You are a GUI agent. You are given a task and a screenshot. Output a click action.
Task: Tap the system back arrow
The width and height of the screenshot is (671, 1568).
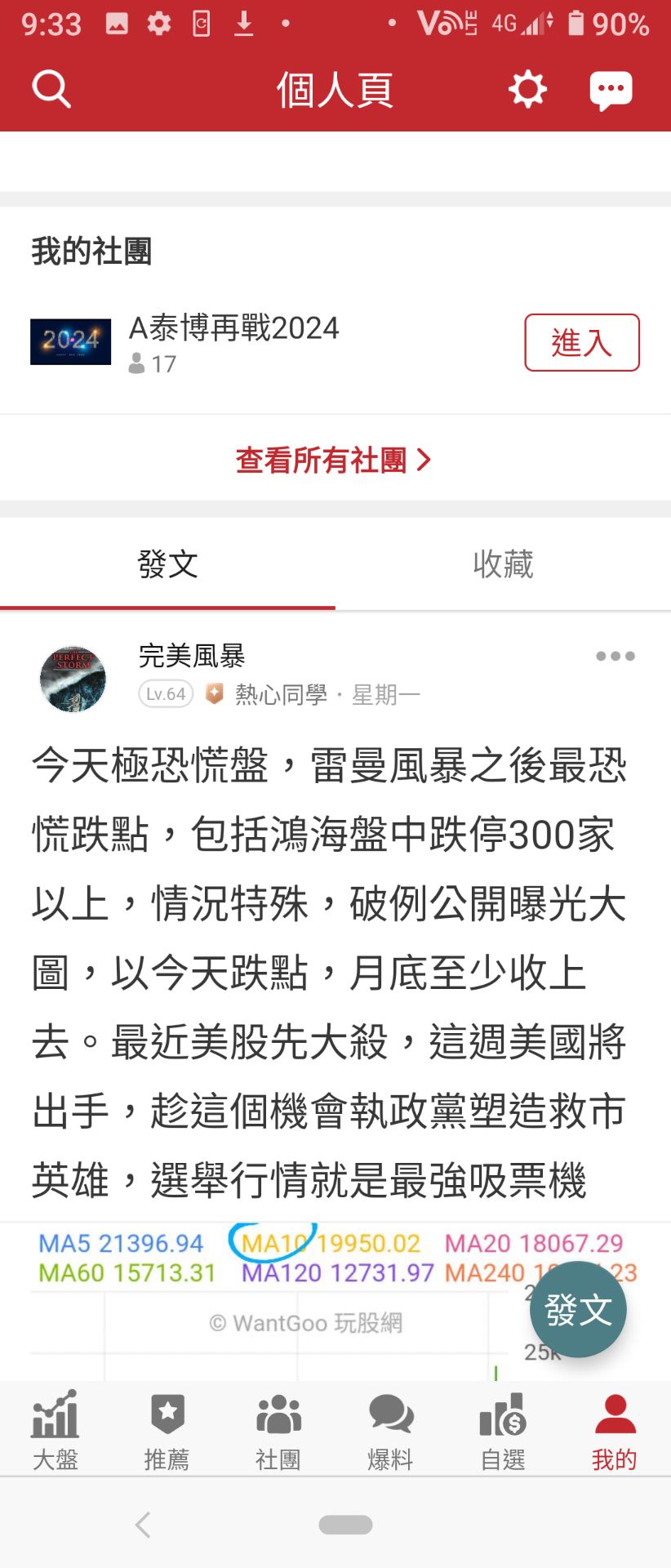click(x=144, y=1524)
